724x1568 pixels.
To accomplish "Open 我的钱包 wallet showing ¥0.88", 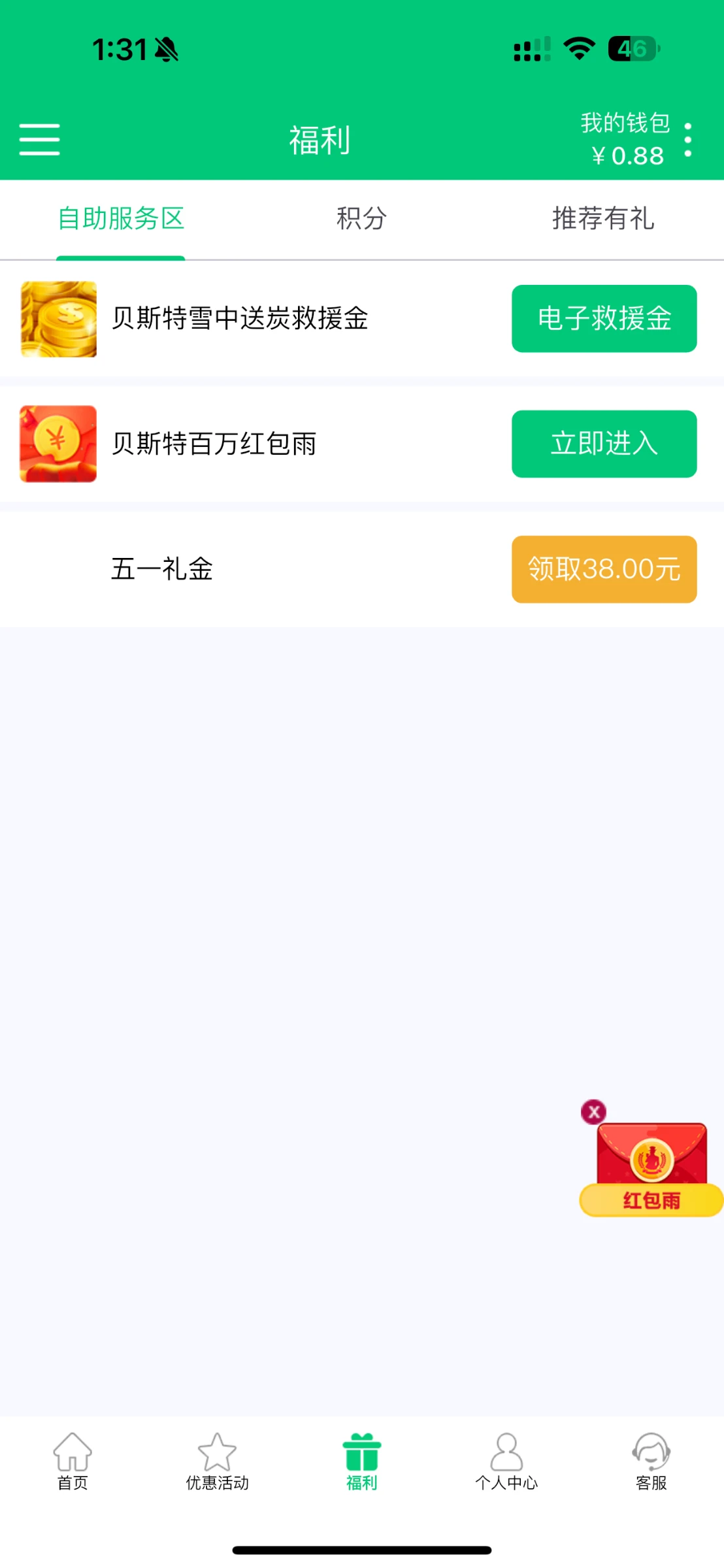I will coord(623,139).
